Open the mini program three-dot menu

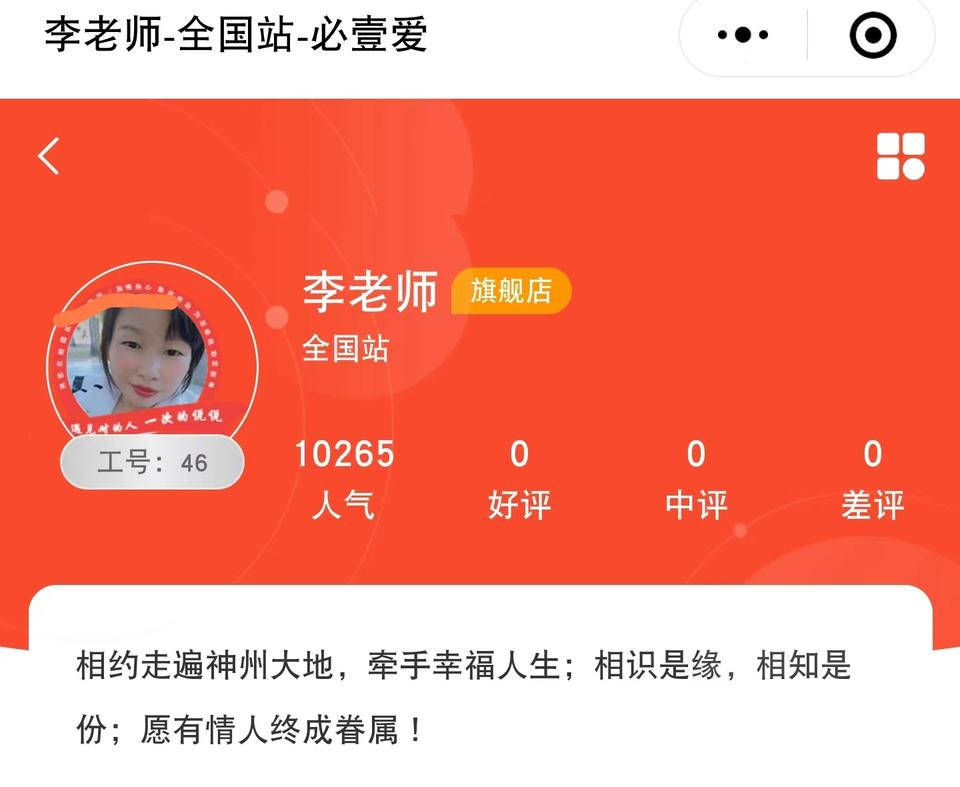[743, 36]
